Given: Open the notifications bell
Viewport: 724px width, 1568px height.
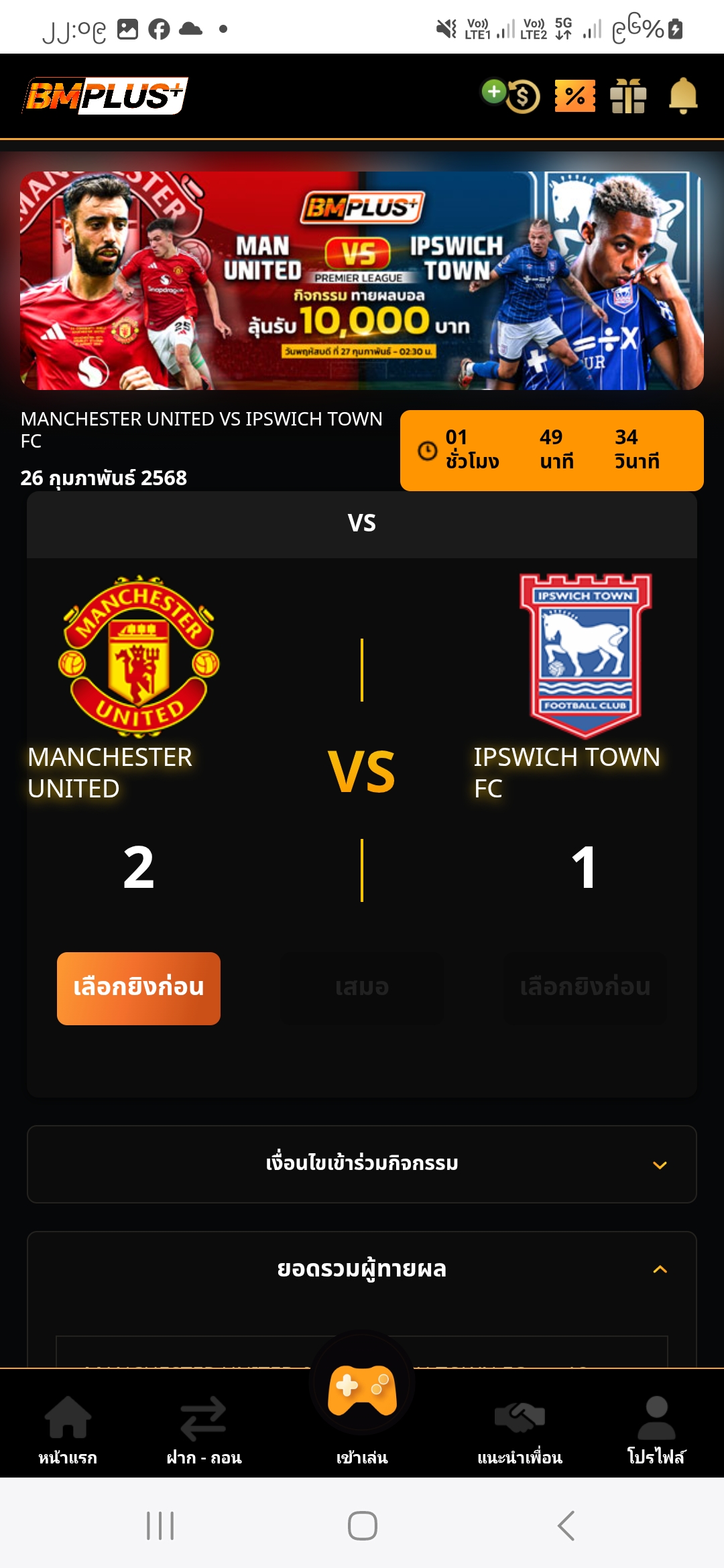Looking at the screenshot, I should 683,96.
